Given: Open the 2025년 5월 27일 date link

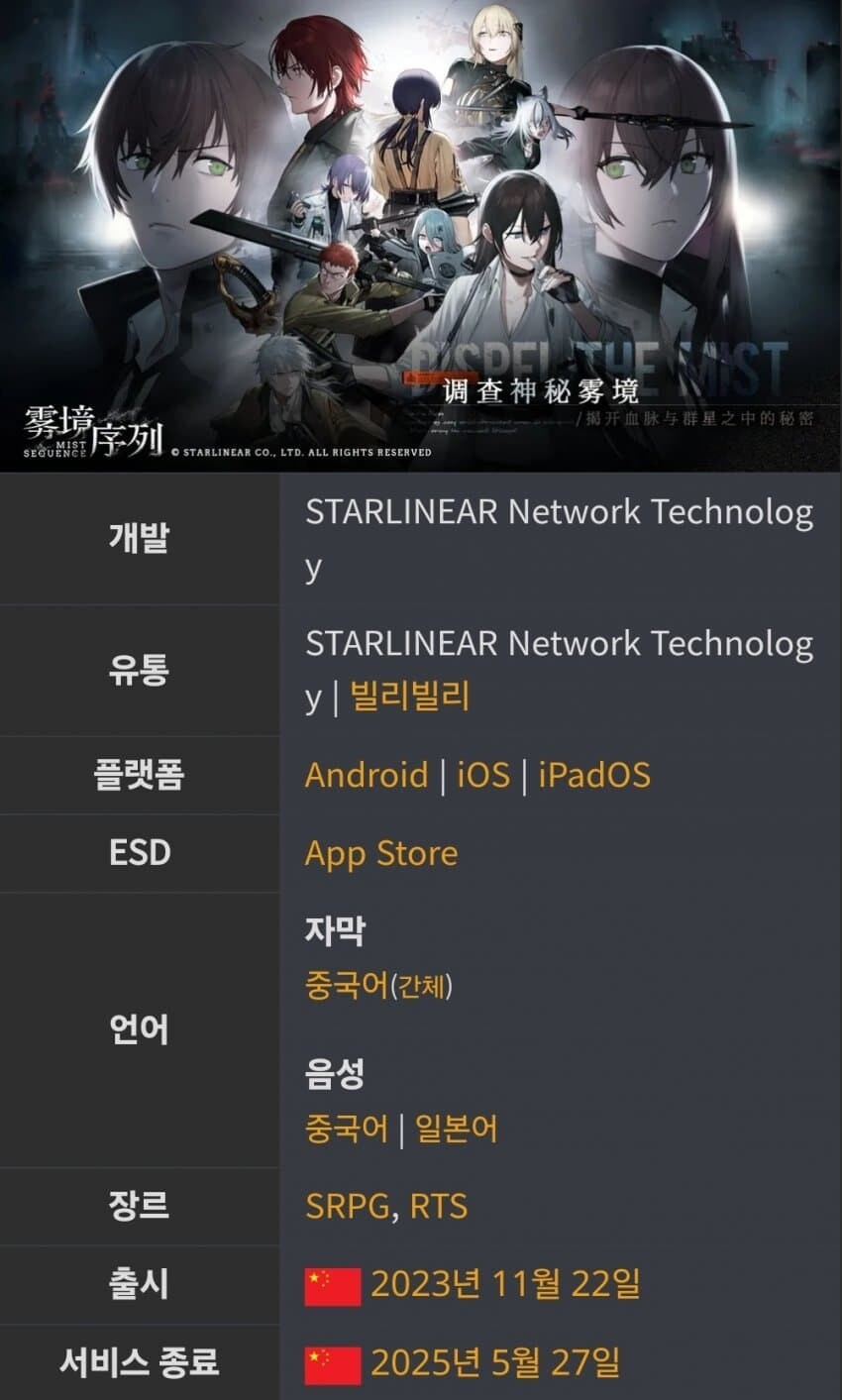Looking at the screenshot, I should [495, 1362].
